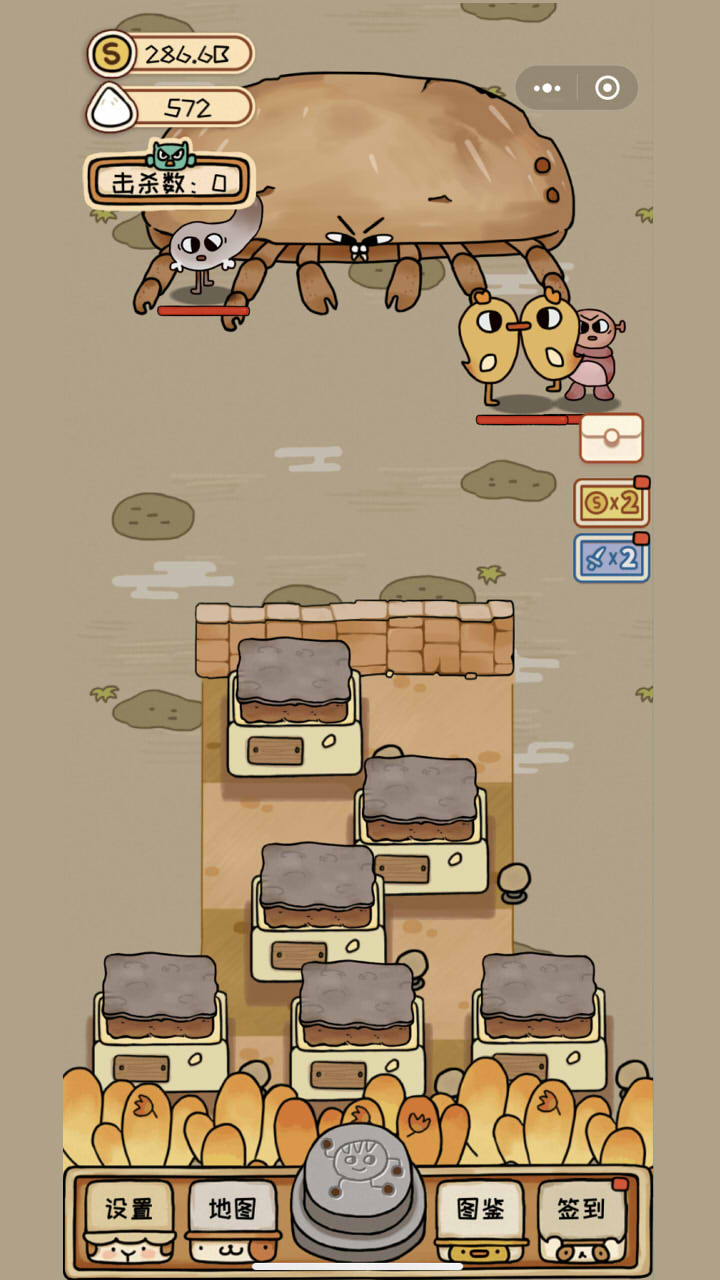Image resolution: width=720 pixels, height=1280 pixels.
Task: Activate the sword x2 attack boost
Action: [x=611, y=558]
